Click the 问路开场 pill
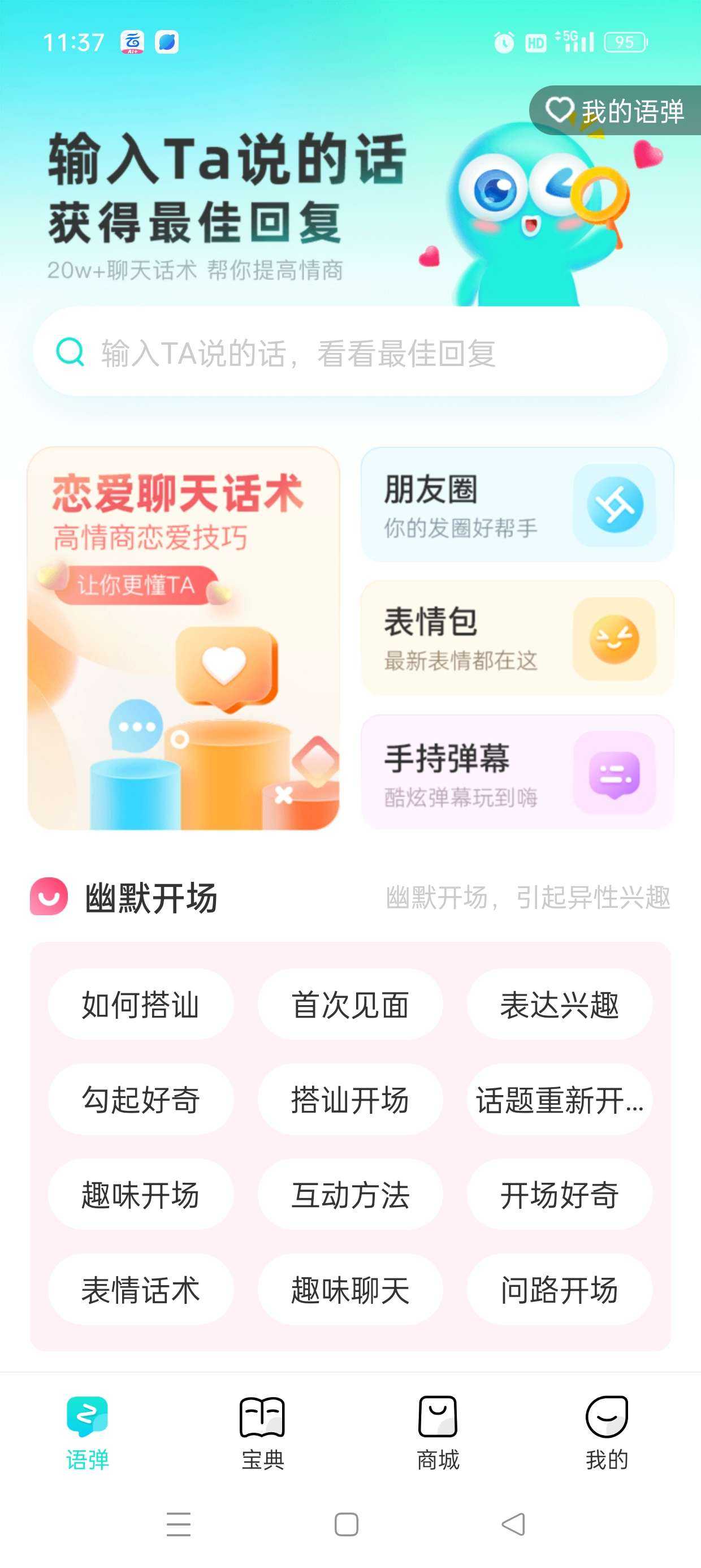The width and height of the screenshot is (701, 1568). pyautogui.click(x=560, y=1289)
